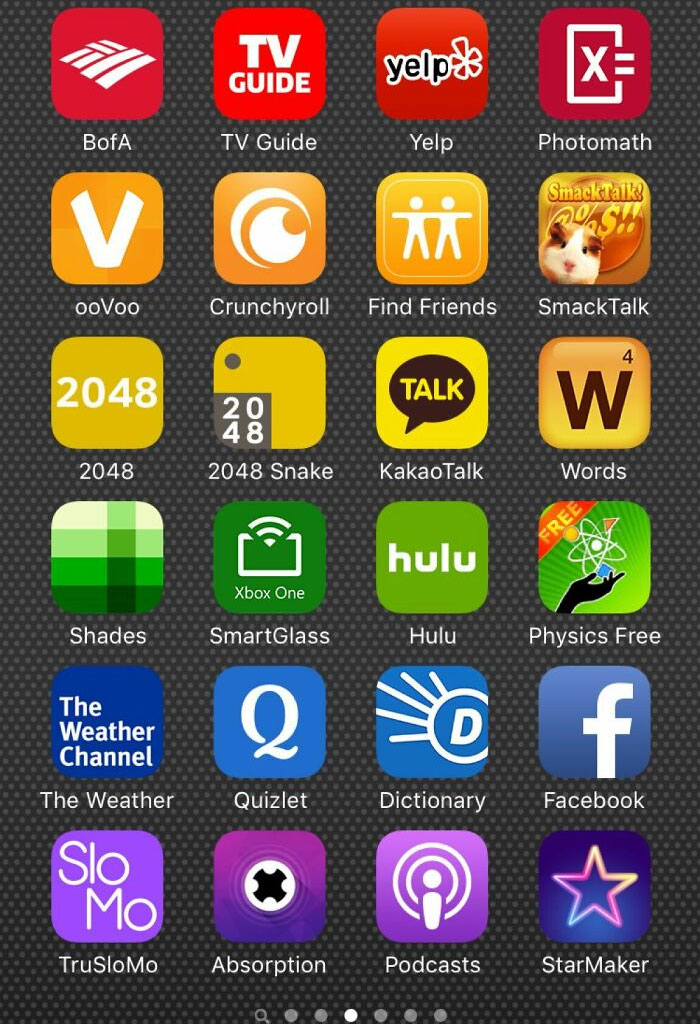Open the ooVoo app

(x=107, y=228)
